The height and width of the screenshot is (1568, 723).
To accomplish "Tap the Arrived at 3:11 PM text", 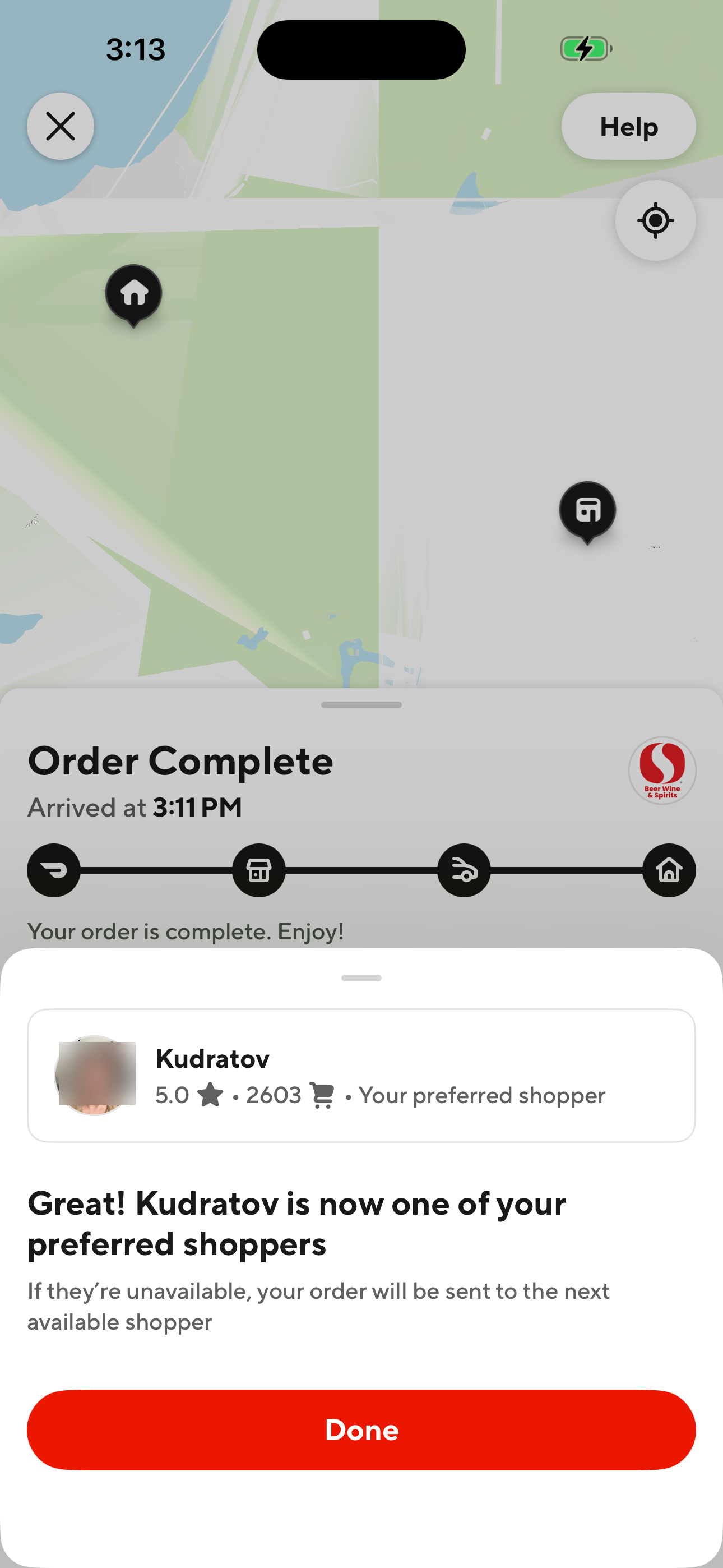I will (135, 807).
